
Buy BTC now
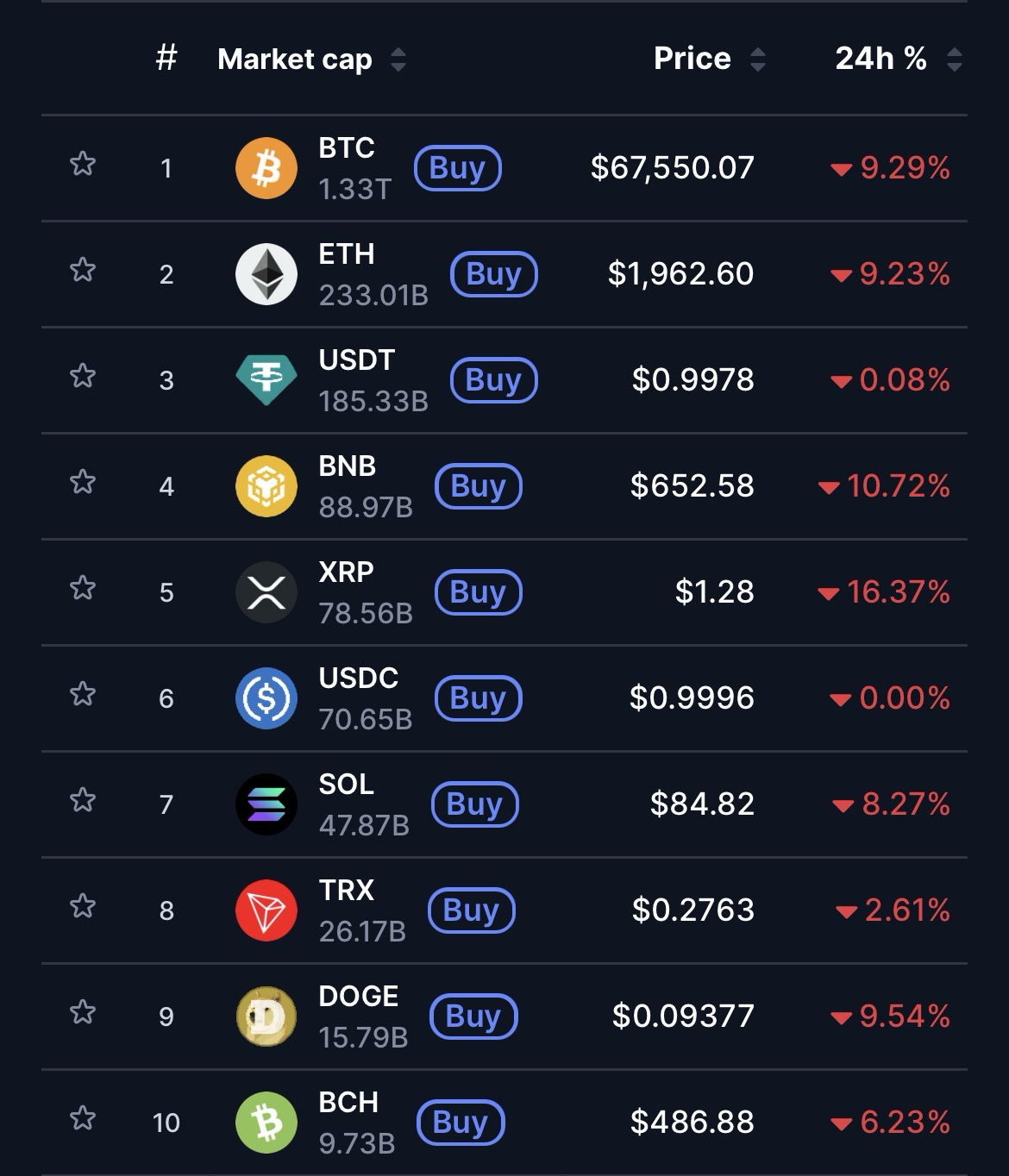tap(457, 168)
